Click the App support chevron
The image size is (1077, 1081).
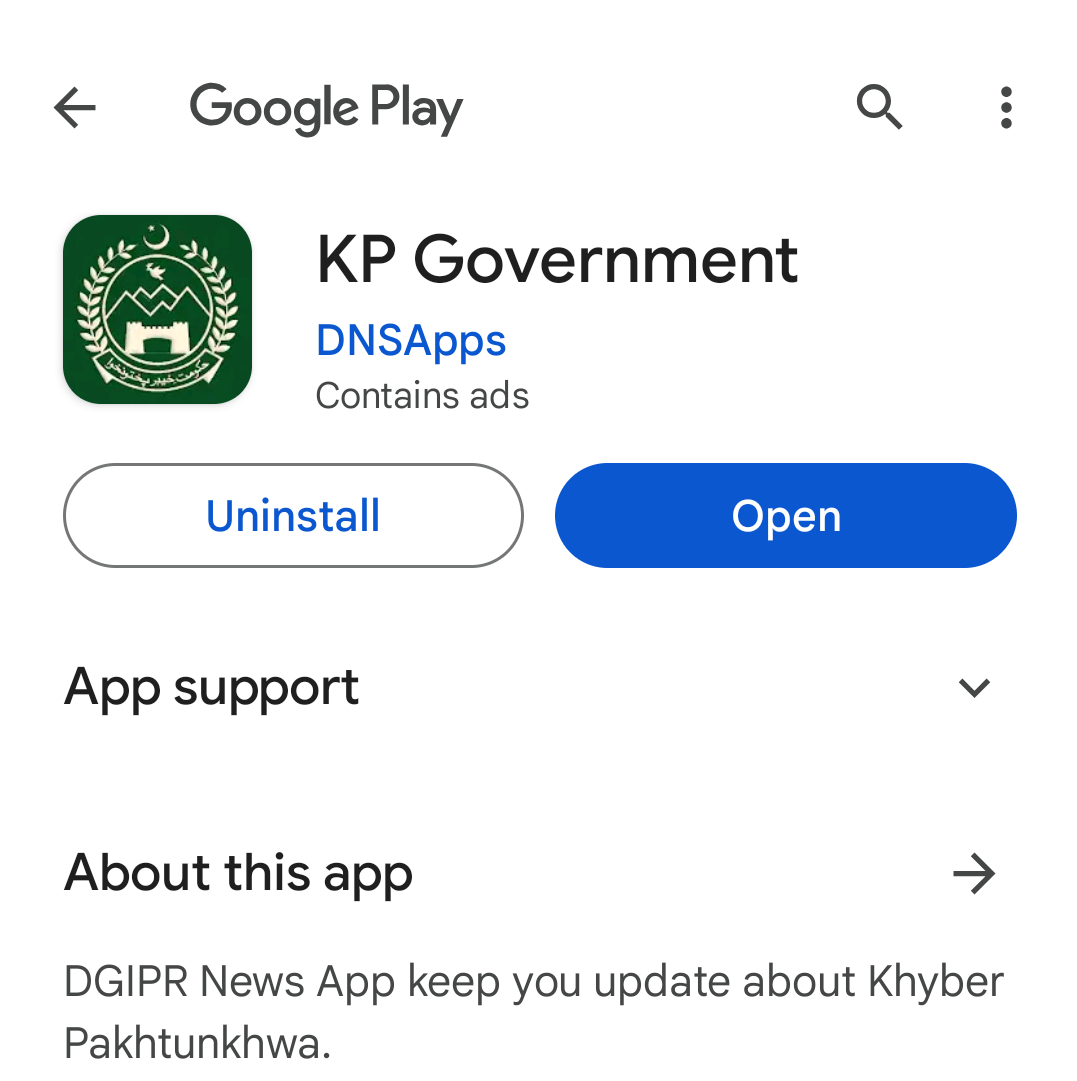coord(973,687)
